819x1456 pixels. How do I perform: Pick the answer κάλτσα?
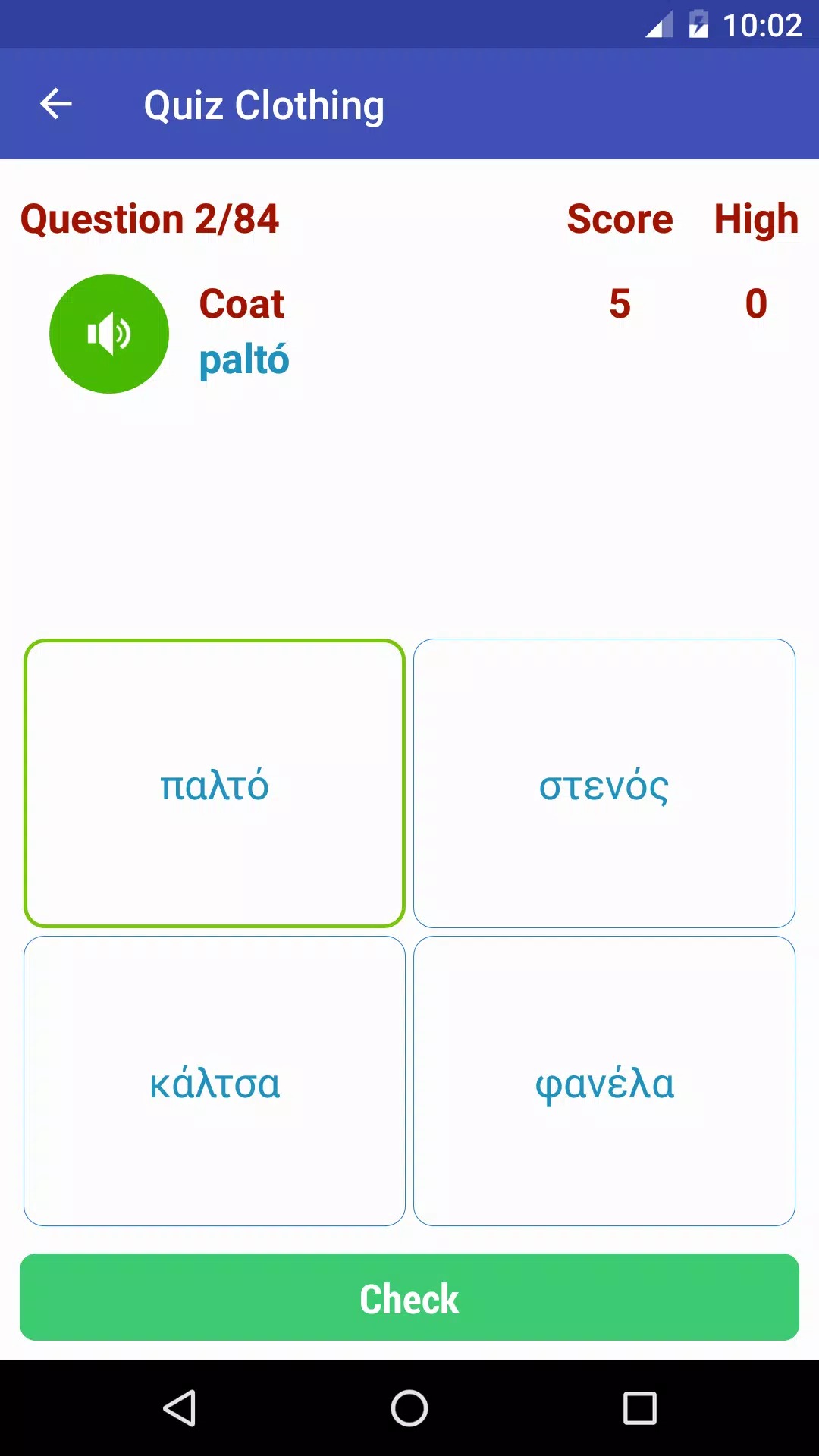point(215,1081)
